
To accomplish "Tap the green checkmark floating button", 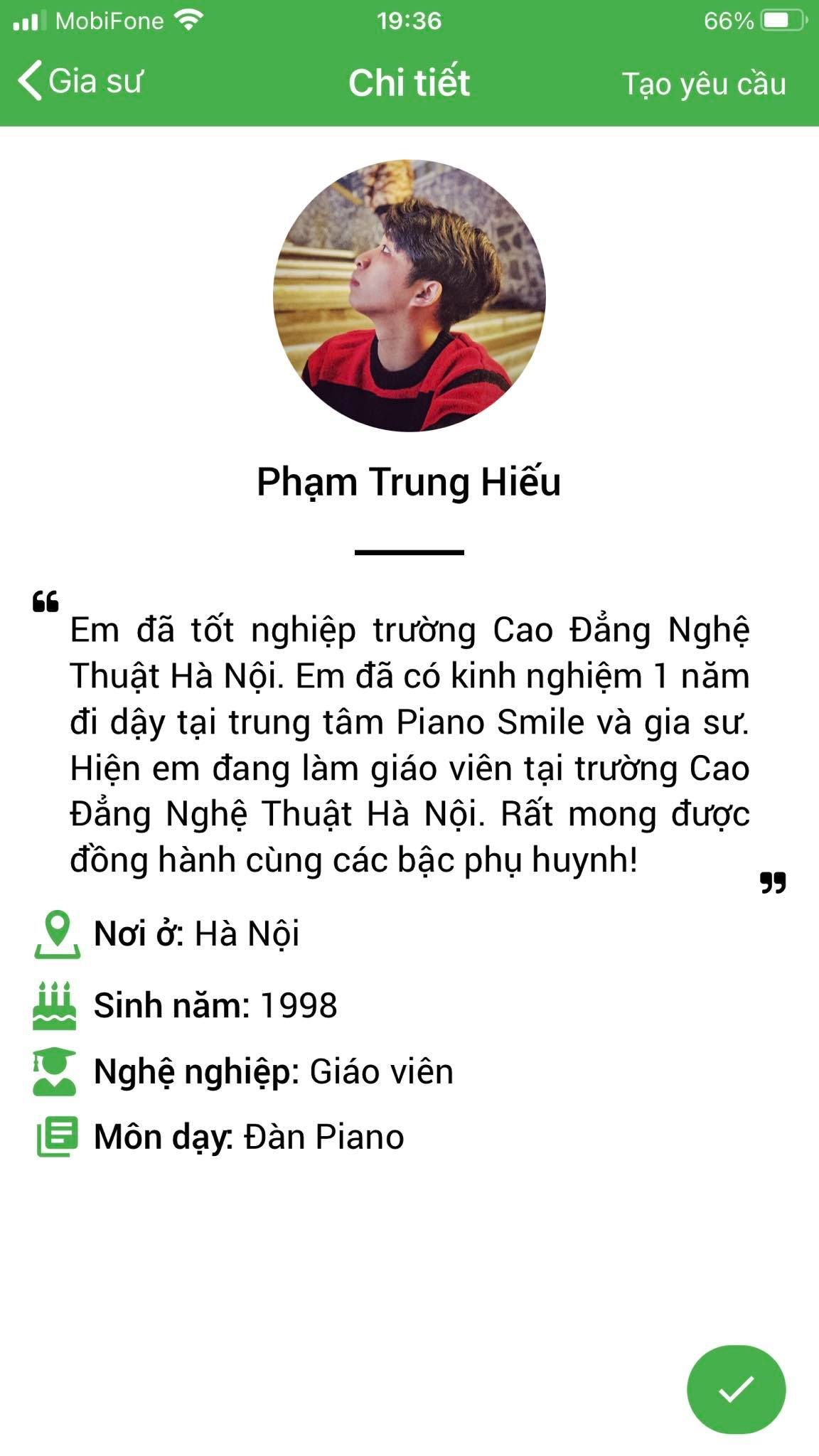I will click(x=736, y=1389).
